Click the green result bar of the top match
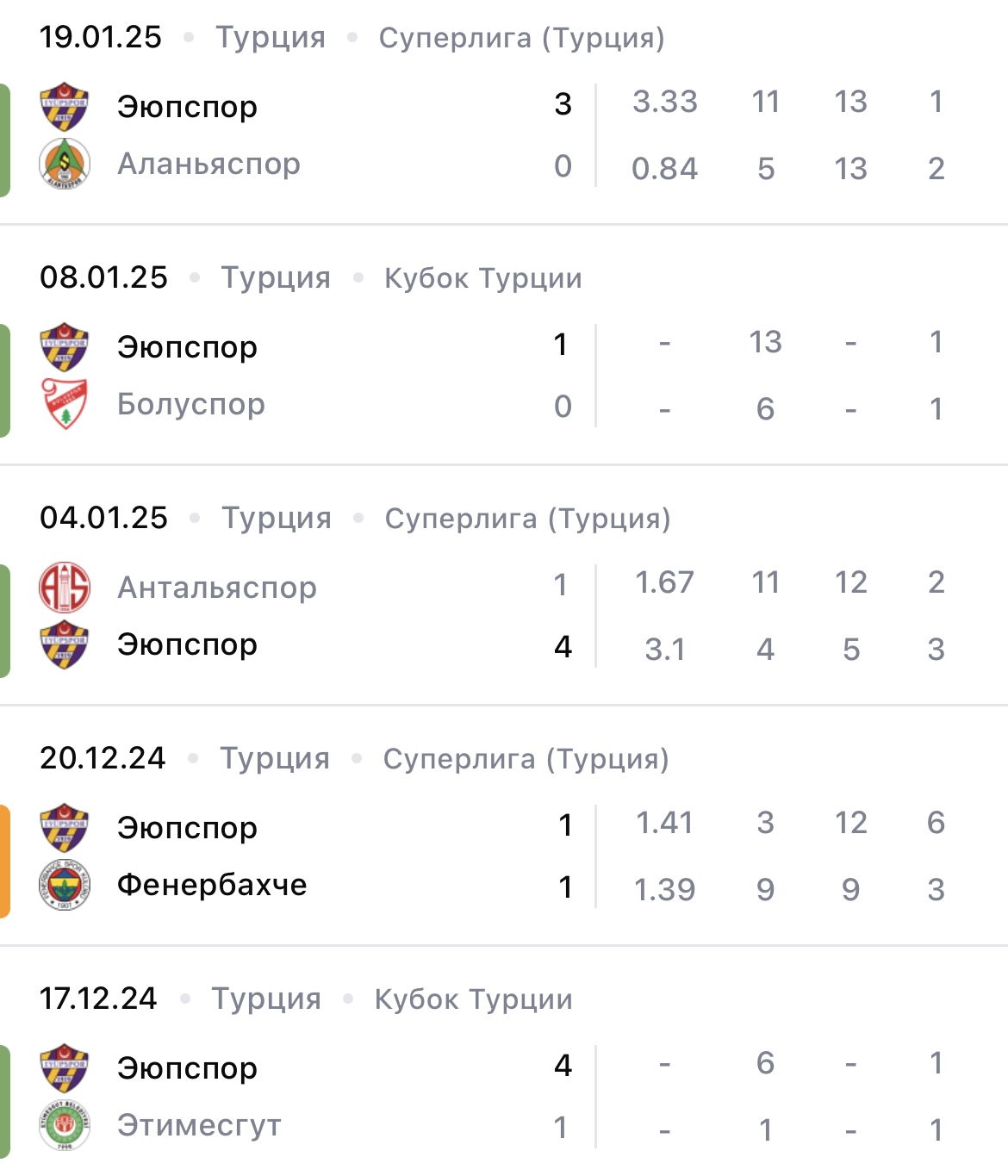1008x1176 pixels. pos(3,134)
